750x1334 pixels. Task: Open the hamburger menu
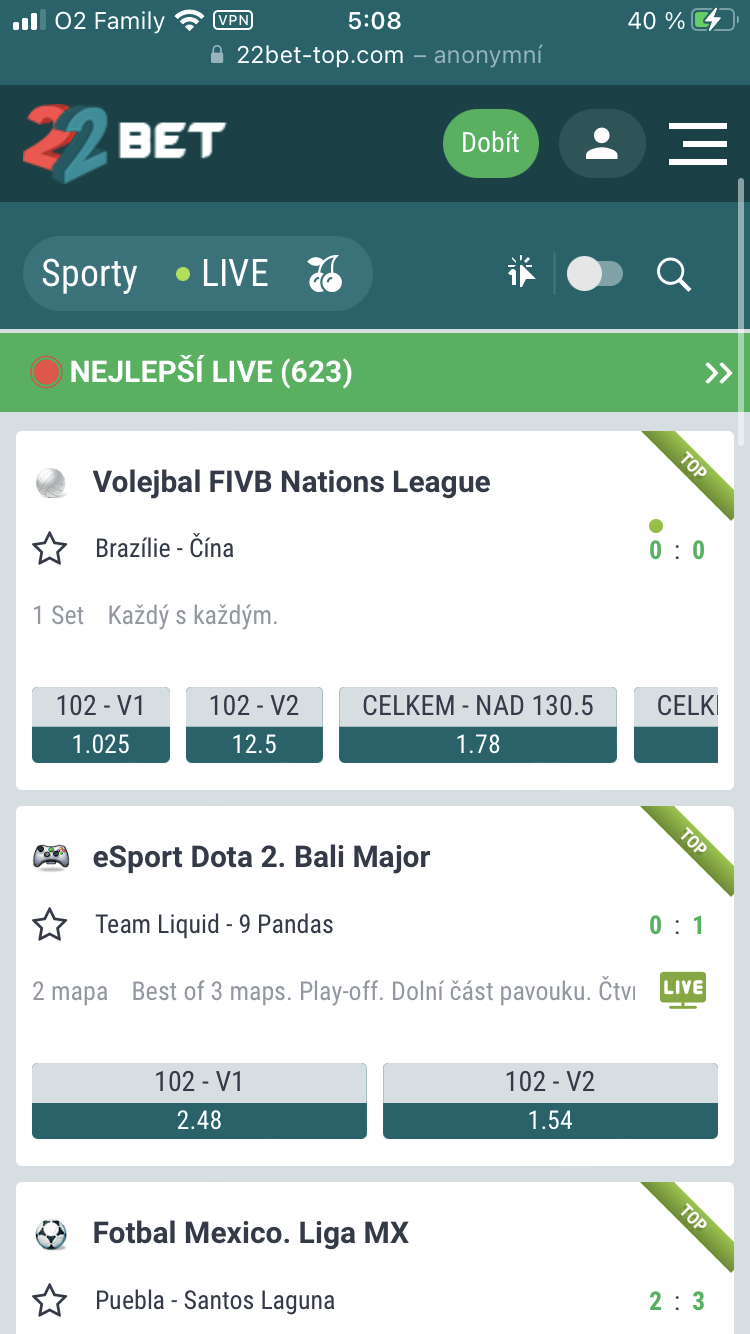pyautogui.click(x=697, y=143)
